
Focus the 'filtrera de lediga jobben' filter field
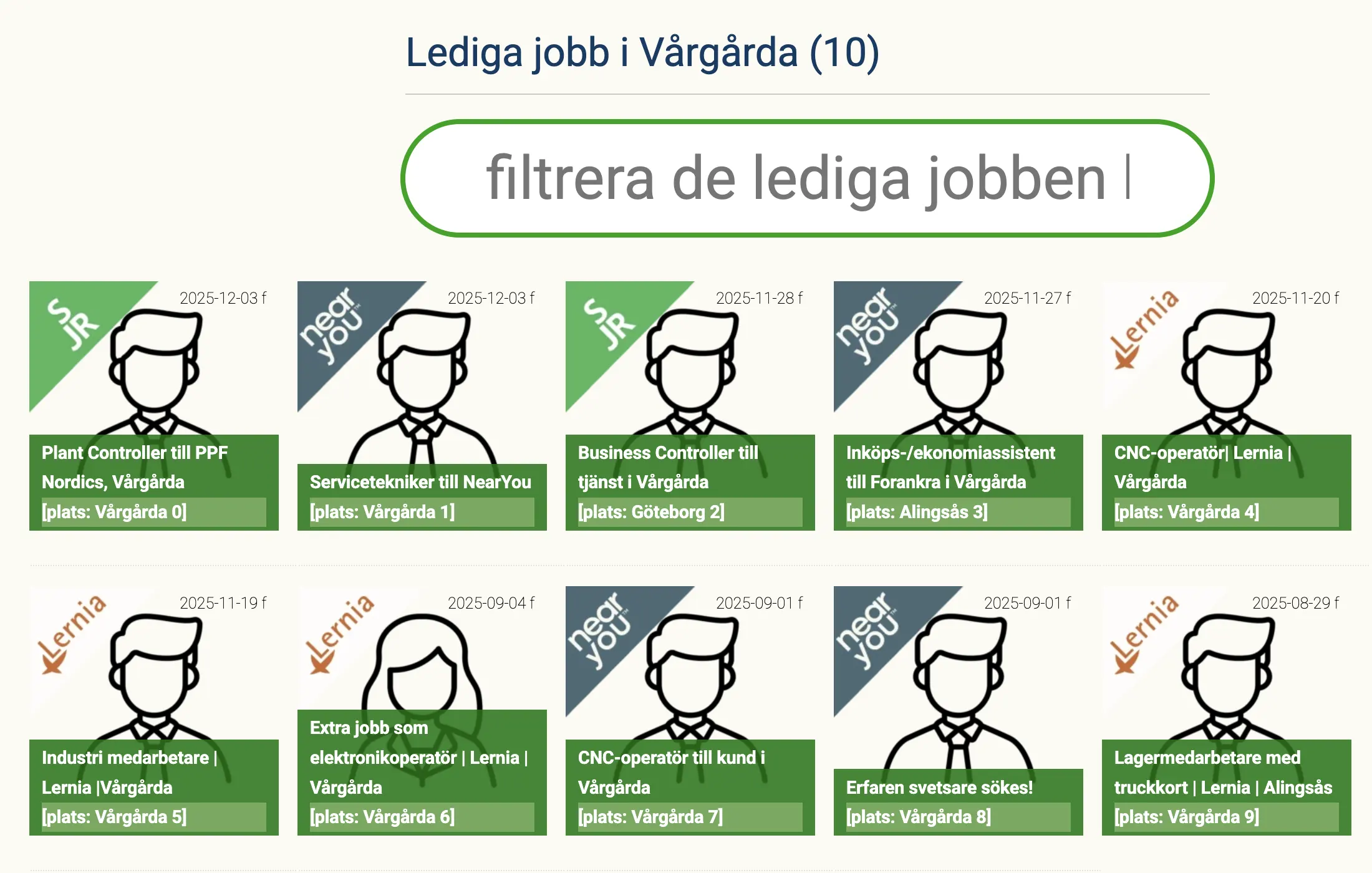click(806, 179)
